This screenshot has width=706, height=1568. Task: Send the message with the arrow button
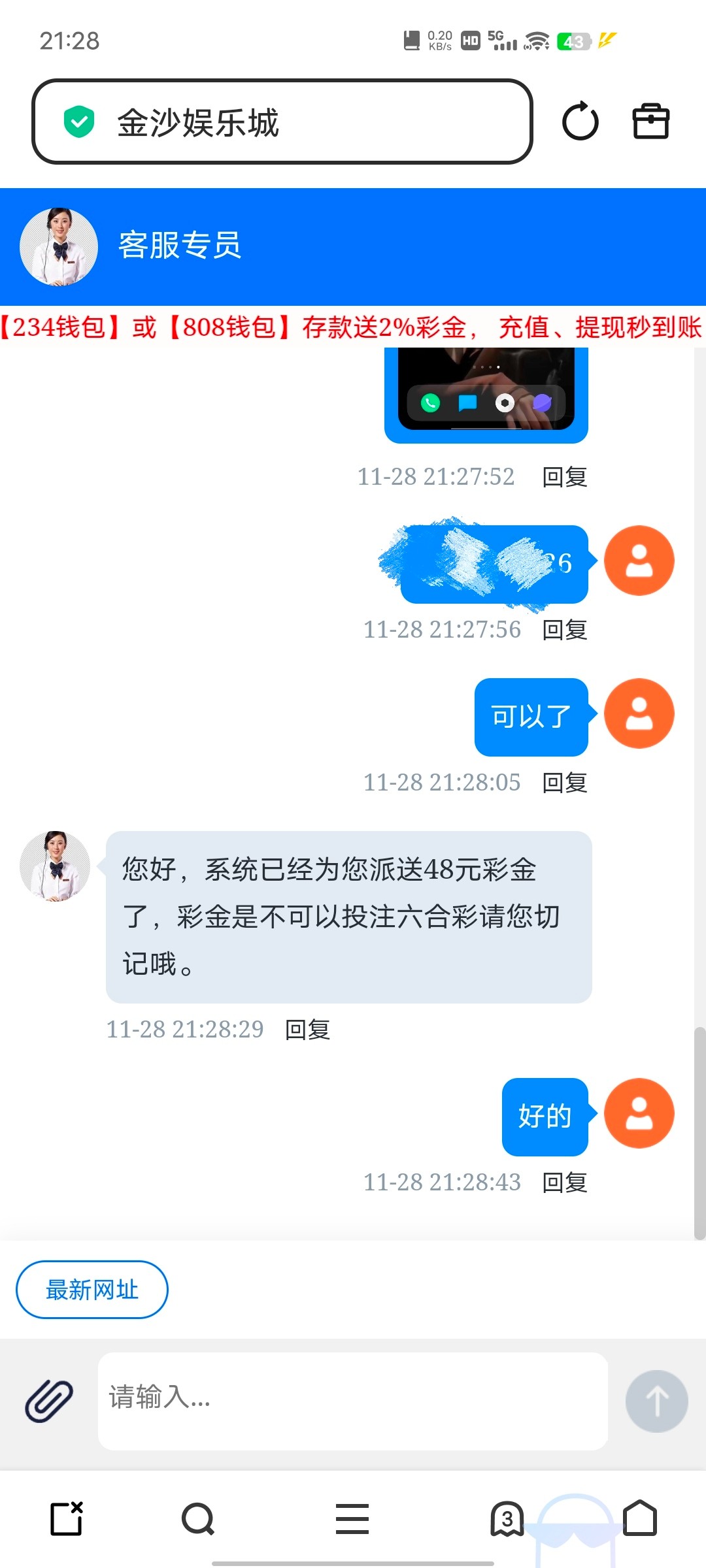coord(656,1401)
